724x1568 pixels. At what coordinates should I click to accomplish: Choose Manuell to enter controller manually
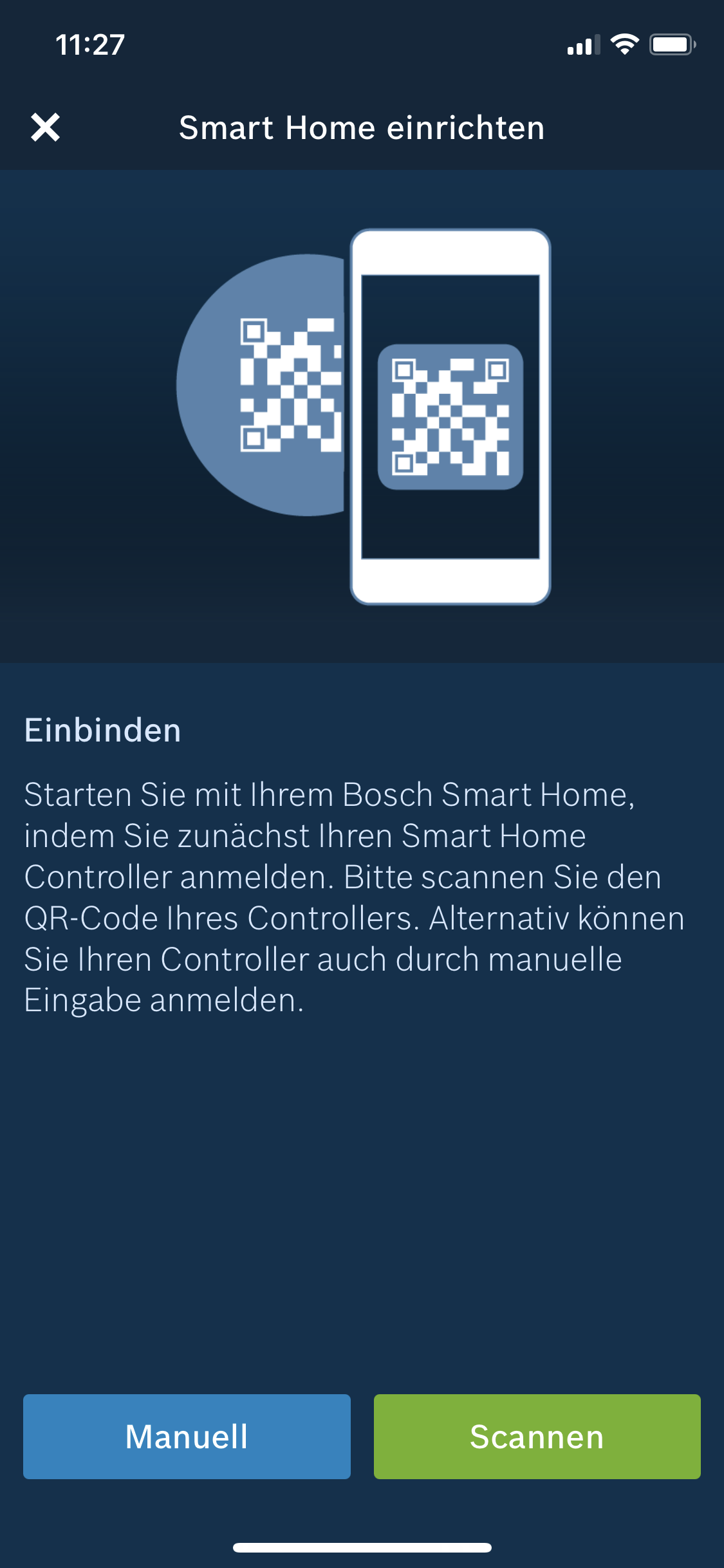[x=187, y=1436]
